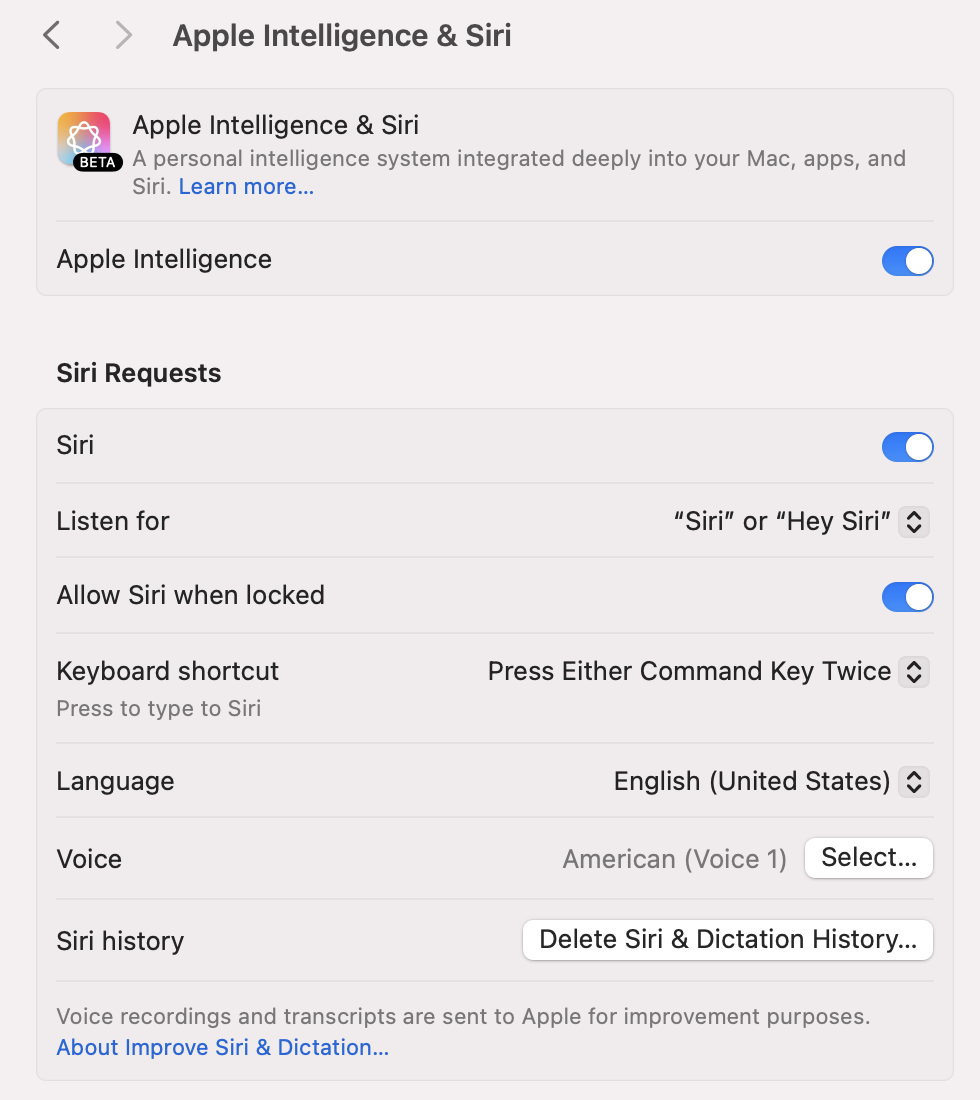This screenshot has height=1100, width=980.
Task: Open the Language dropdown showing English (United States)
Action: 772,781
